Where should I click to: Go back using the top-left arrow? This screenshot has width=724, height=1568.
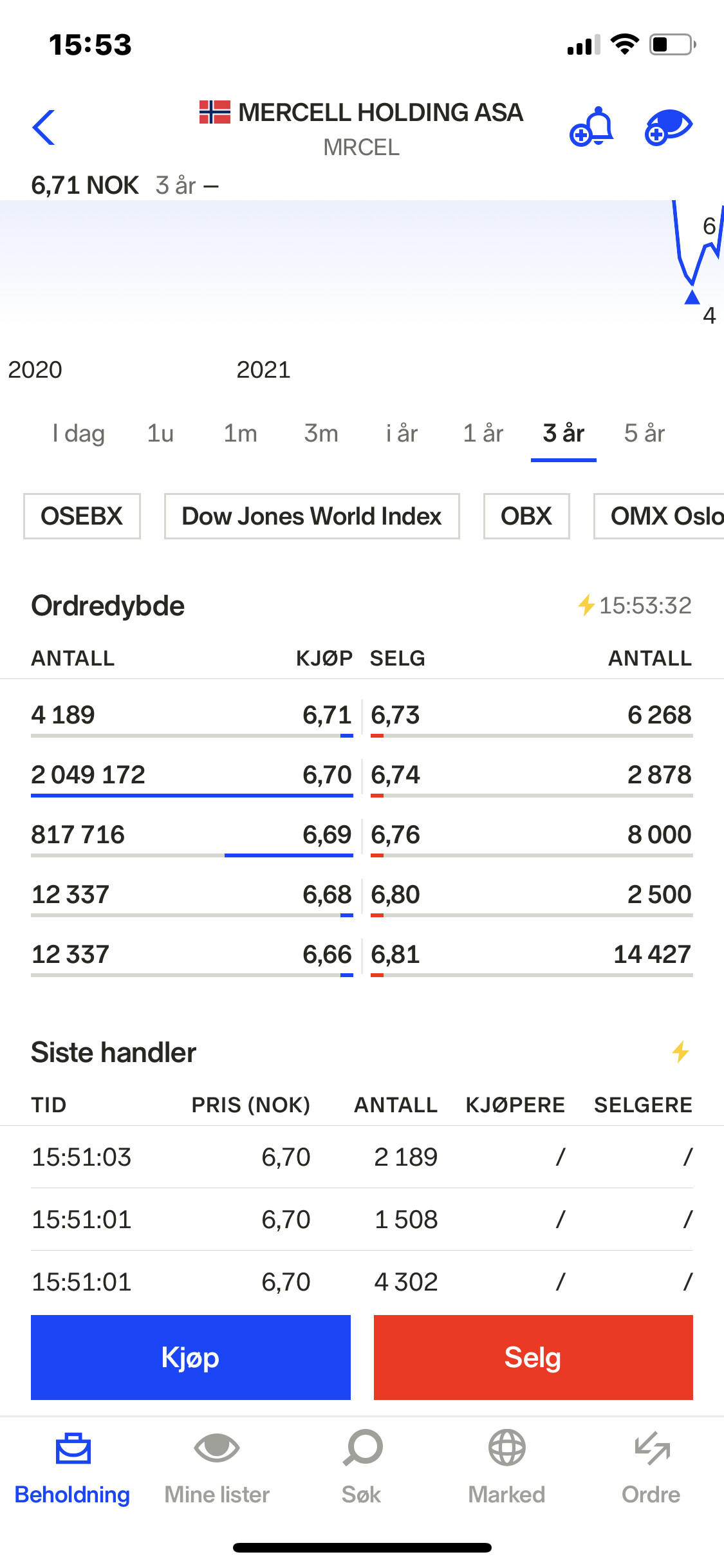coord(44,127)
